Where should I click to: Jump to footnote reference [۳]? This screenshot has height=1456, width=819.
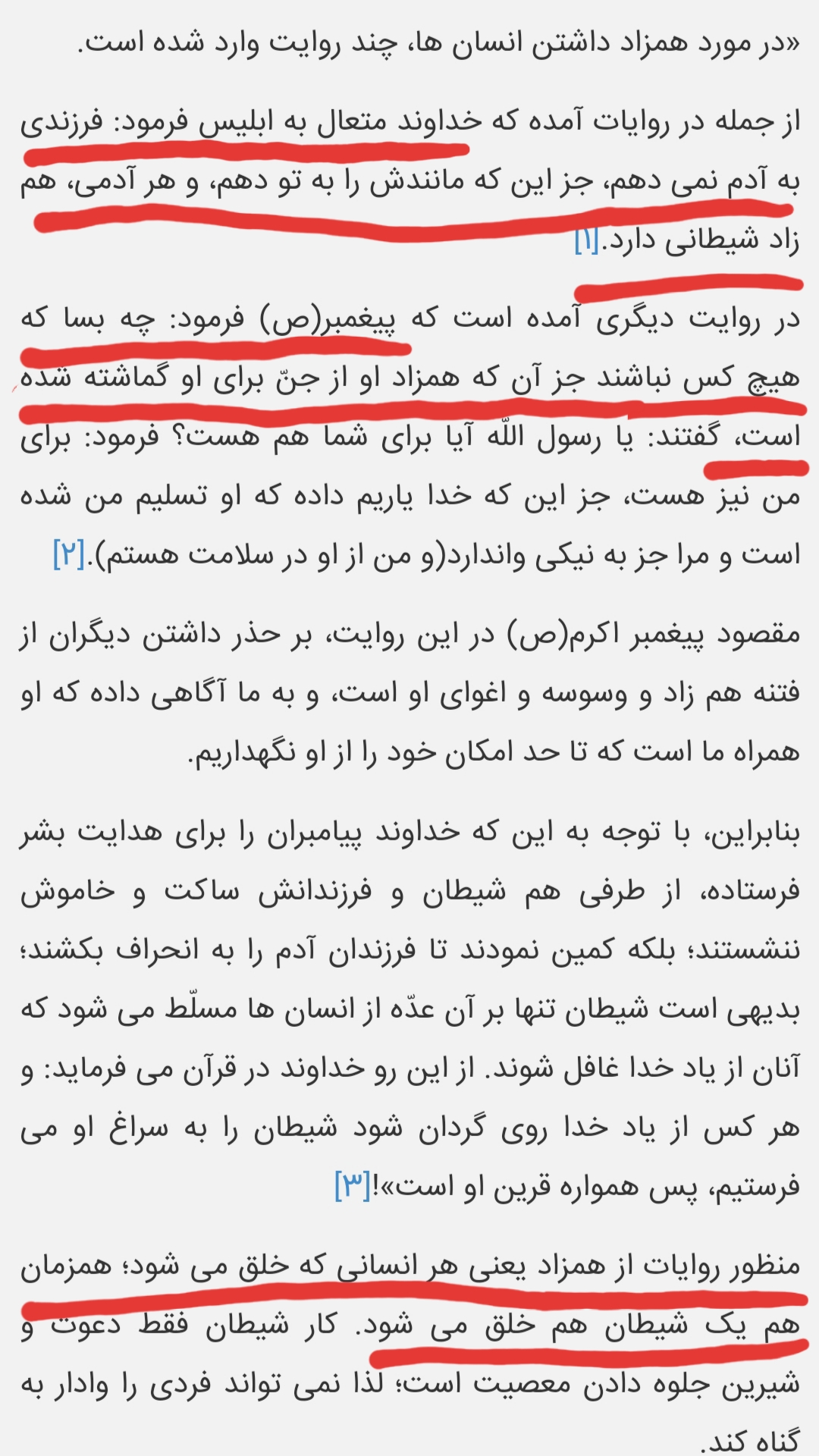click(x=352, y=1185)
